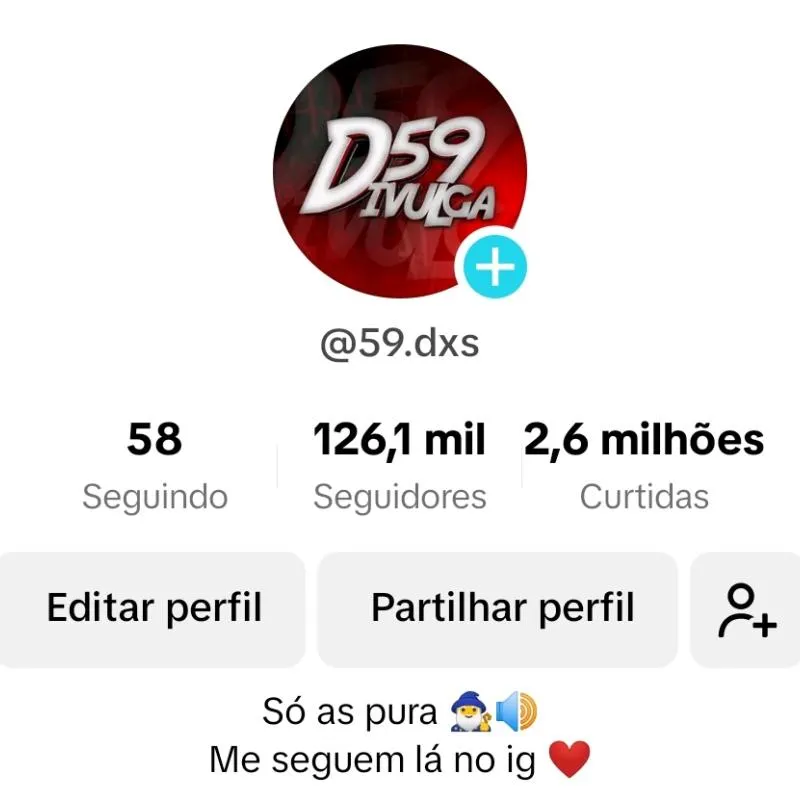View the 58 Seguindo list
The width and height of the screenshot is (800, 800).
(x=155, y=465)
